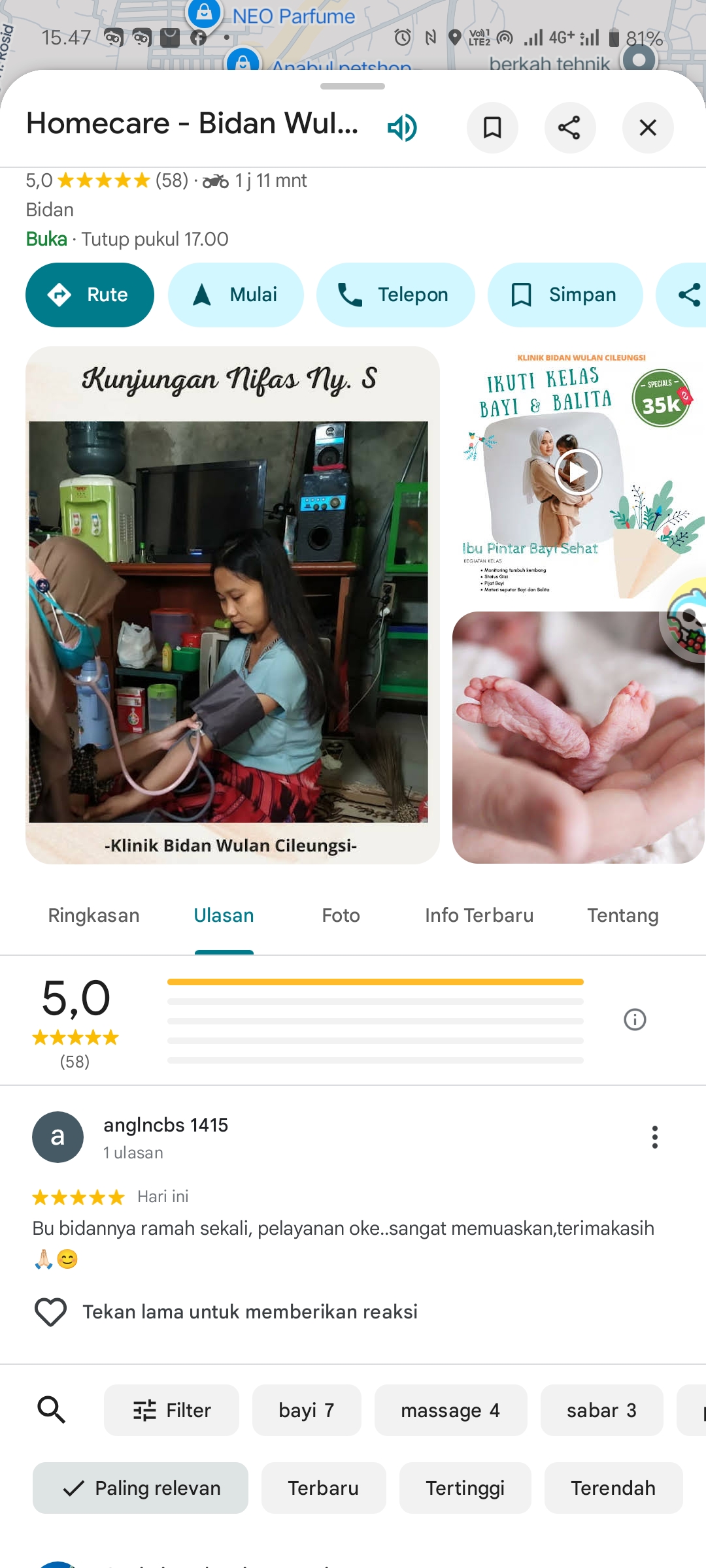Open more options for anglncbs 1415's review
This screenshot has width=706, height=1568.
[654, 1137]
